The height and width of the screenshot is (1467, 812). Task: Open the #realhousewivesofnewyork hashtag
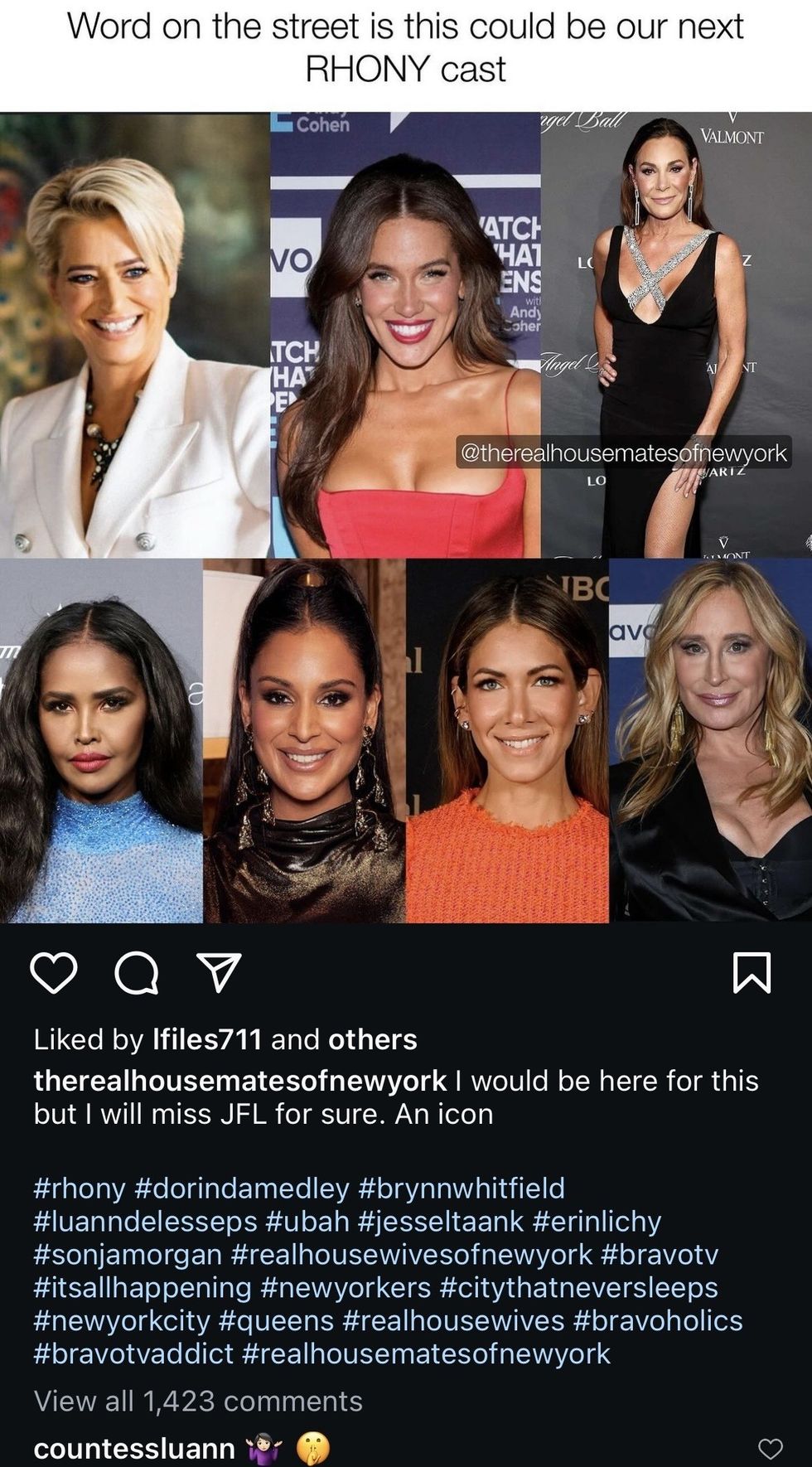(x=412, y=1254)
